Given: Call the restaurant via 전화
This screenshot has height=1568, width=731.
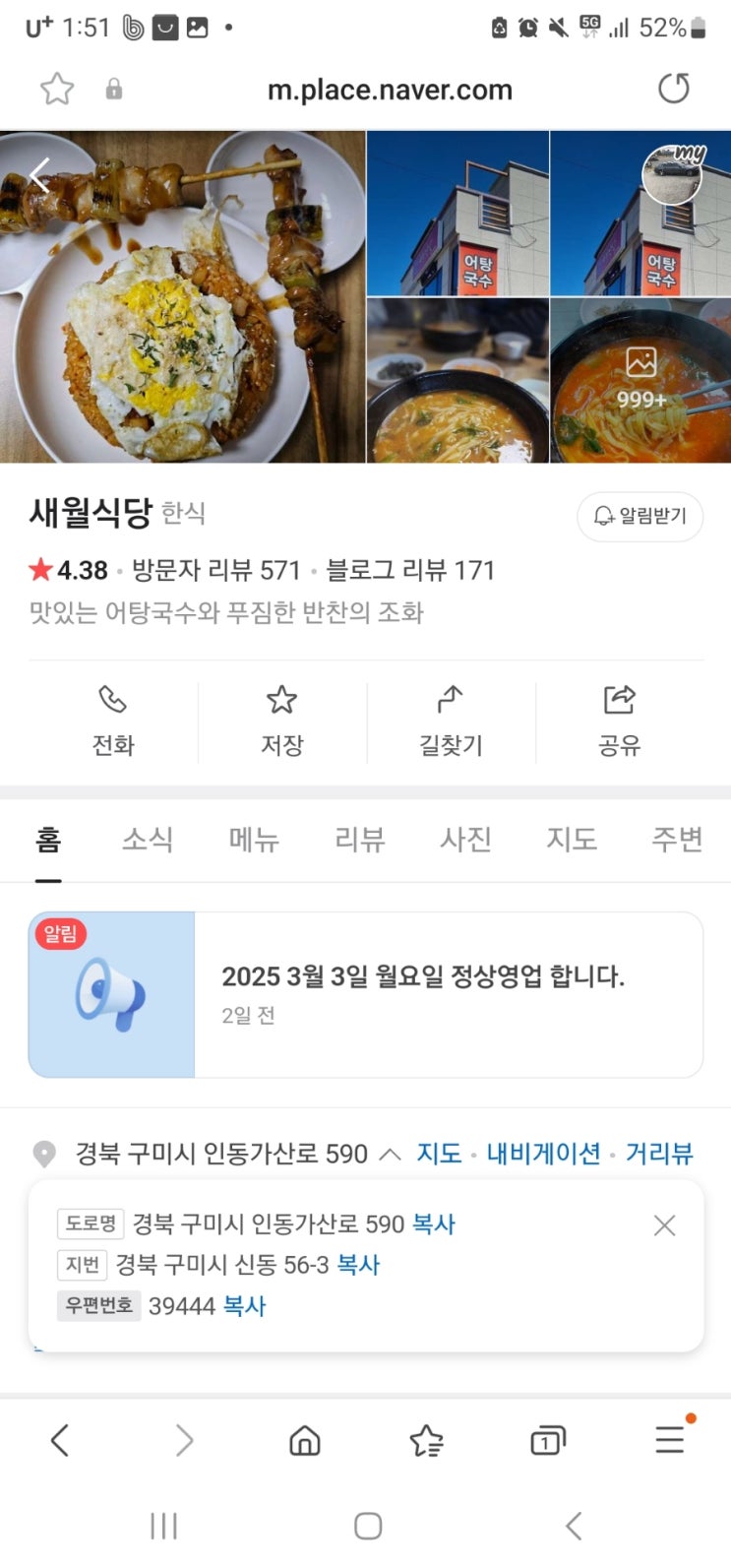Looking at the screenshot, I should [x=113, y=721].
